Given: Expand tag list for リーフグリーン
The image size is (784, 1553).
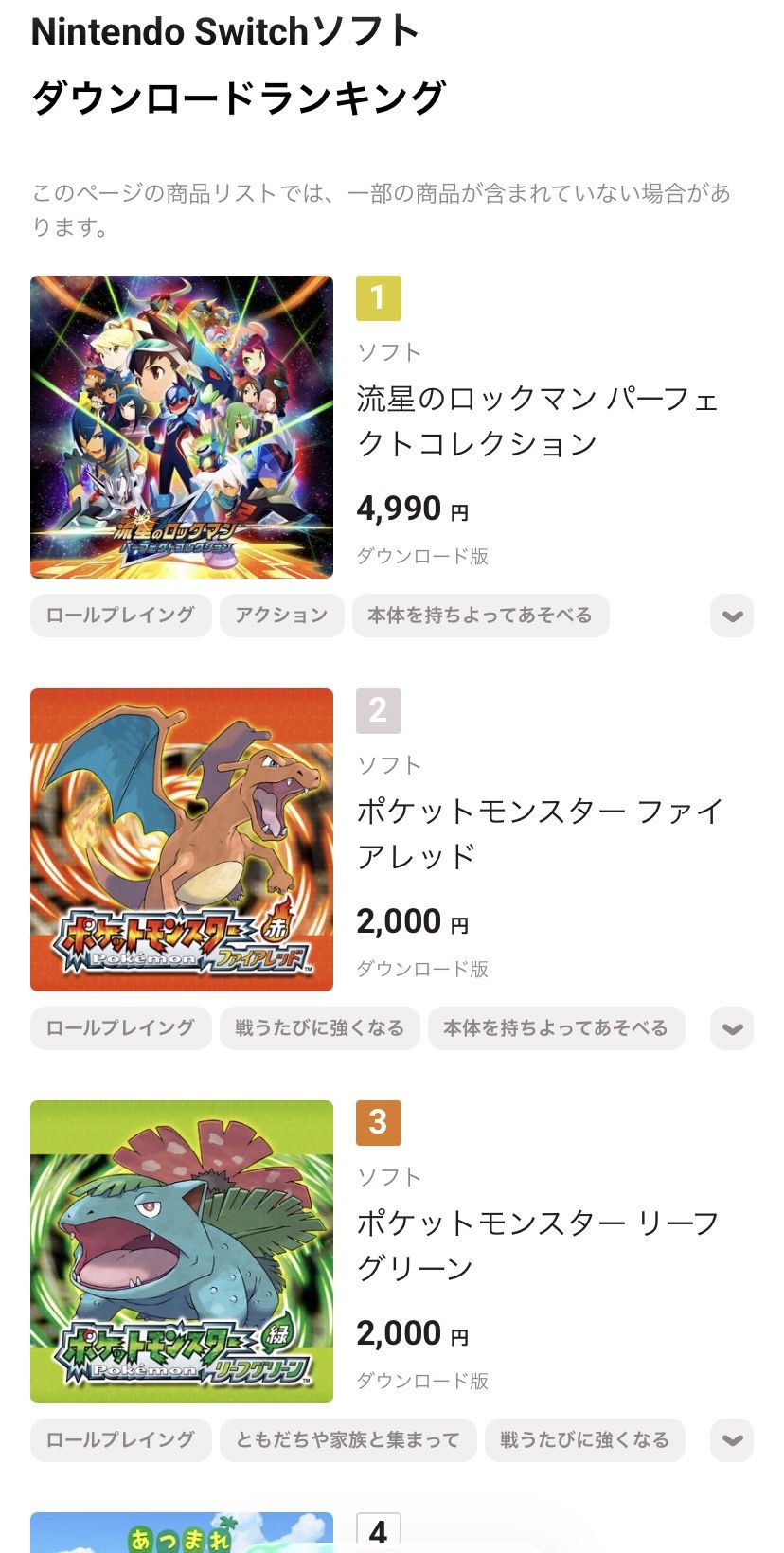Looking at the screenshot, I should [x=732, y=1441].
